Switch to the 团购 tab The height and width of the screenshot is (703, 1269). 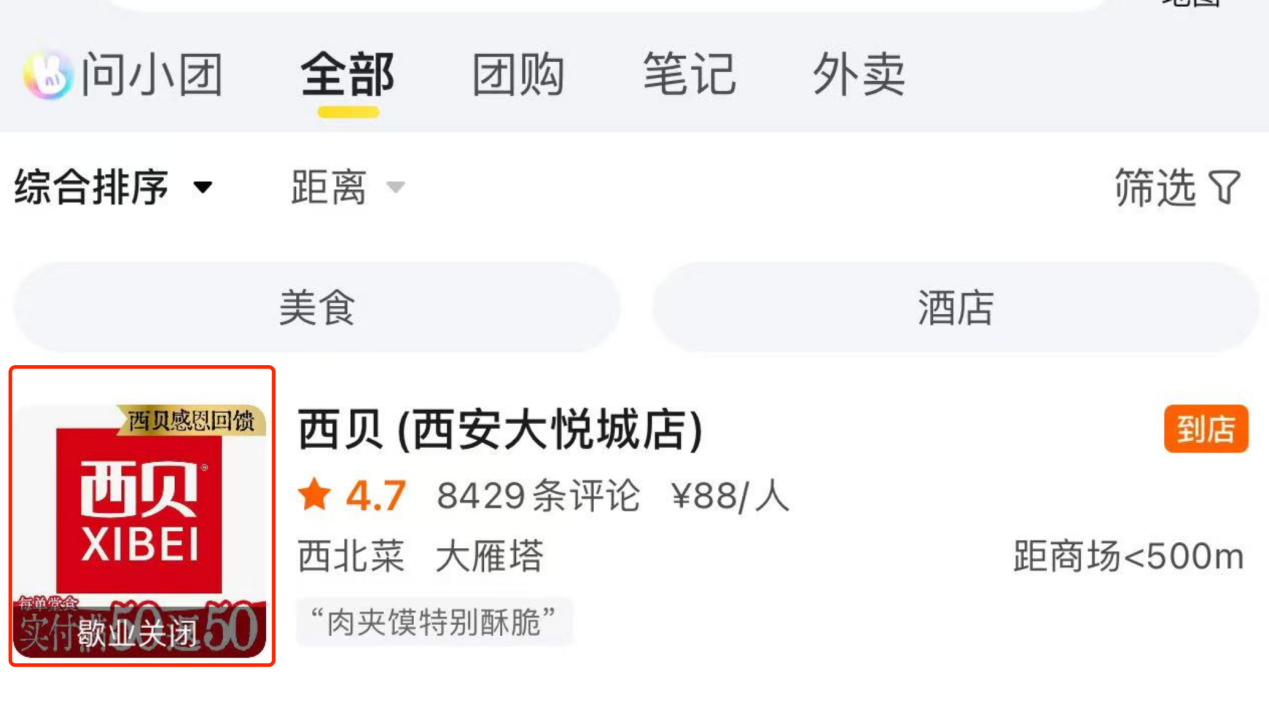click(518, 76)
